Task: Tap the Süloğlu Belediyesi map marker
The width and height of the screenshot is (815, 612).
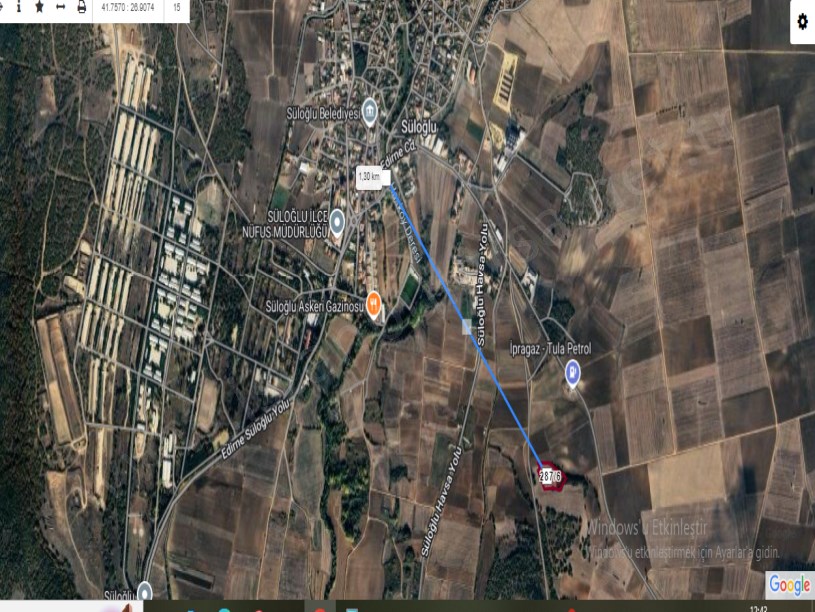Action: pos(370,110)
